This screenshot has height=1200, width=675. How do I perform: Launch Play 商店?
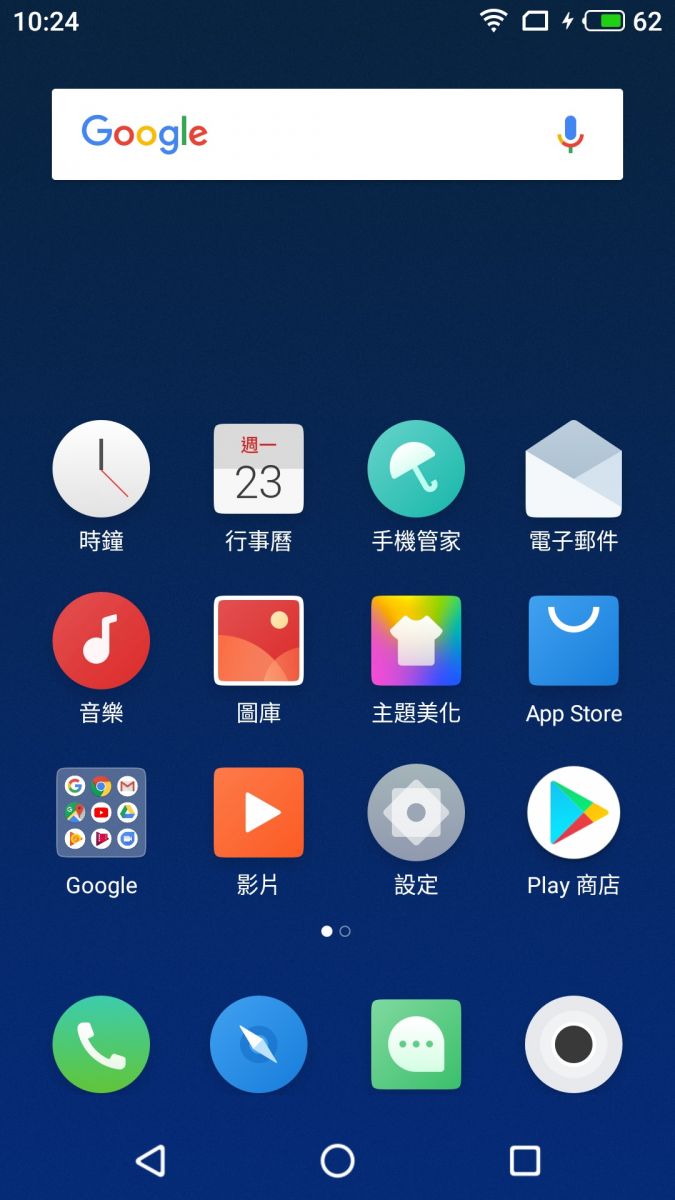573,813
